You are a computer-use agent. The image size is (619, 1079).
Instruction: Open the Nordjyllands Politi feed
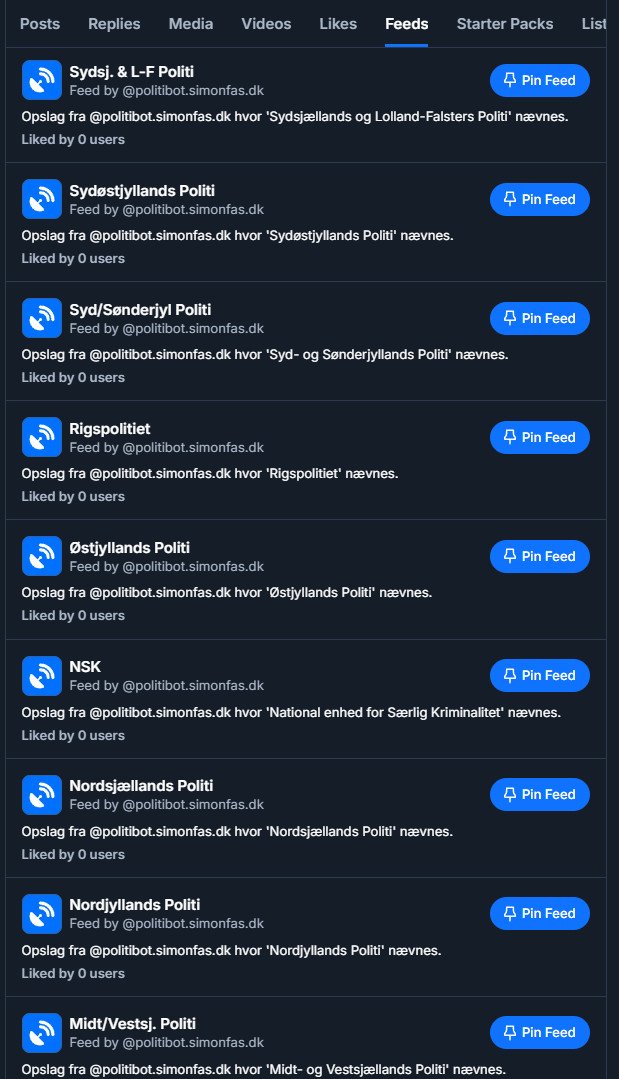click(x=135, y=905)
